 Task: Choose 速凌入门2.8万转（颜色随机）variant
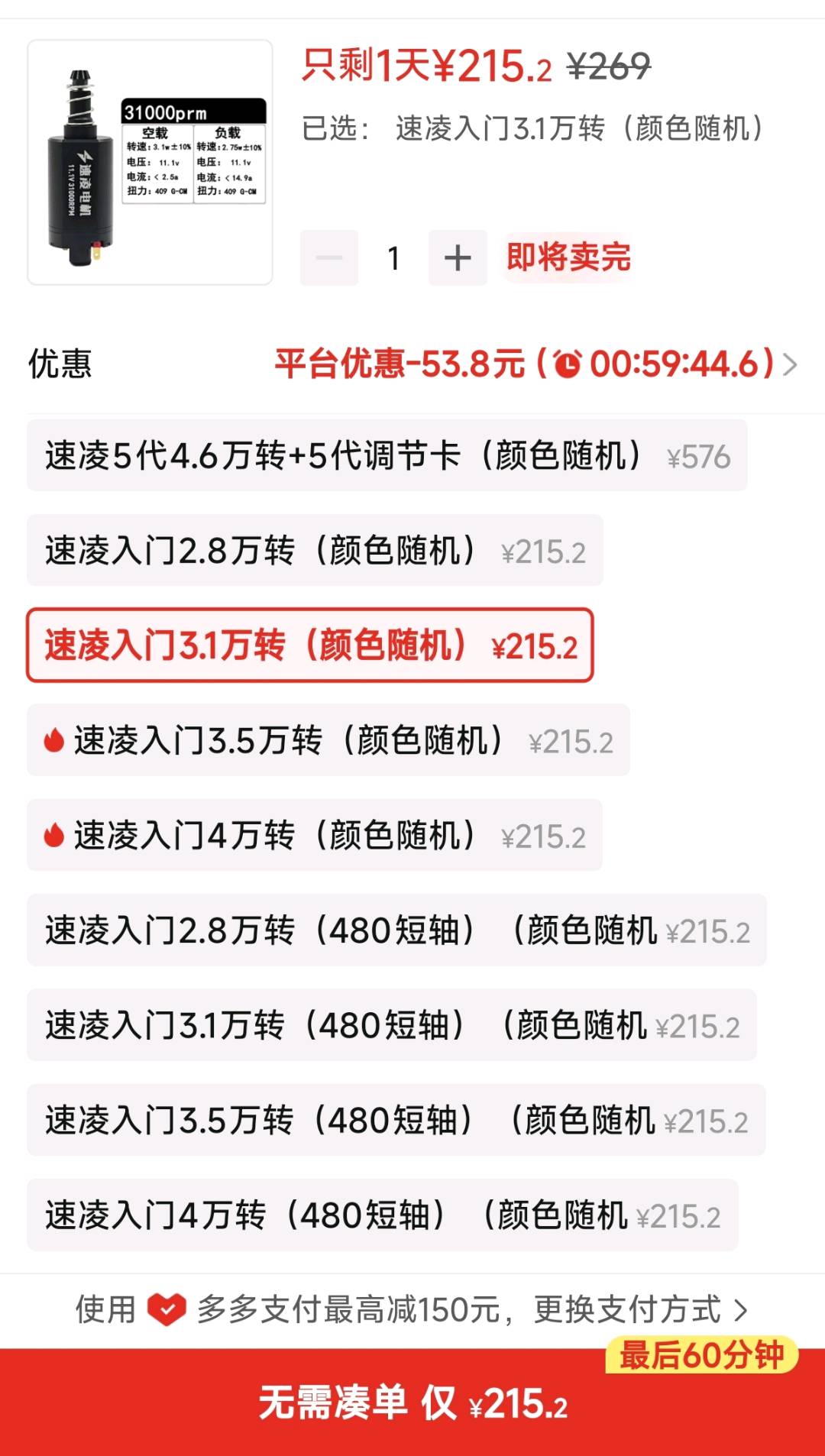pyautogui.click(x=315, y=551)
